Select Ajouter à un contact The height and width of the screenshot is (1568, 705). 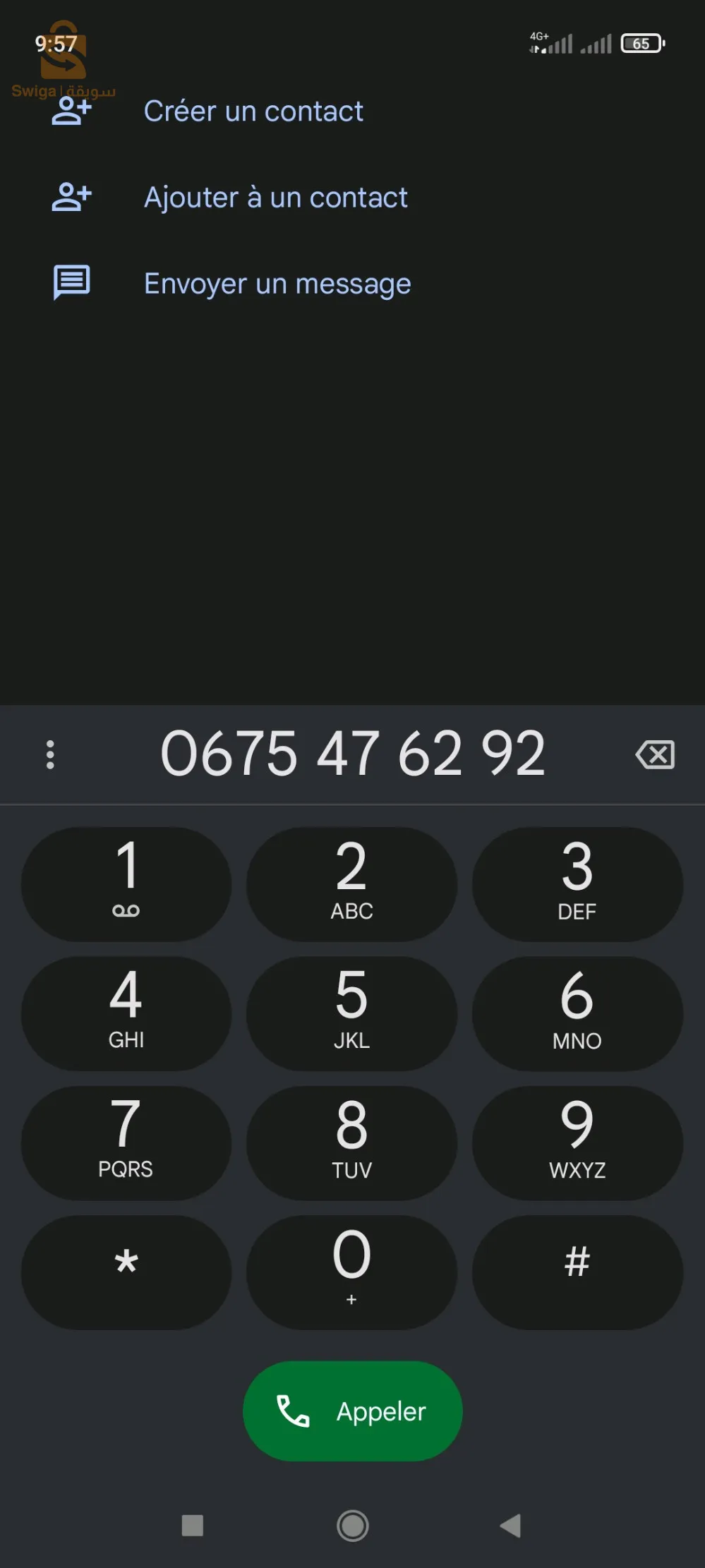[x=275, y=198]
